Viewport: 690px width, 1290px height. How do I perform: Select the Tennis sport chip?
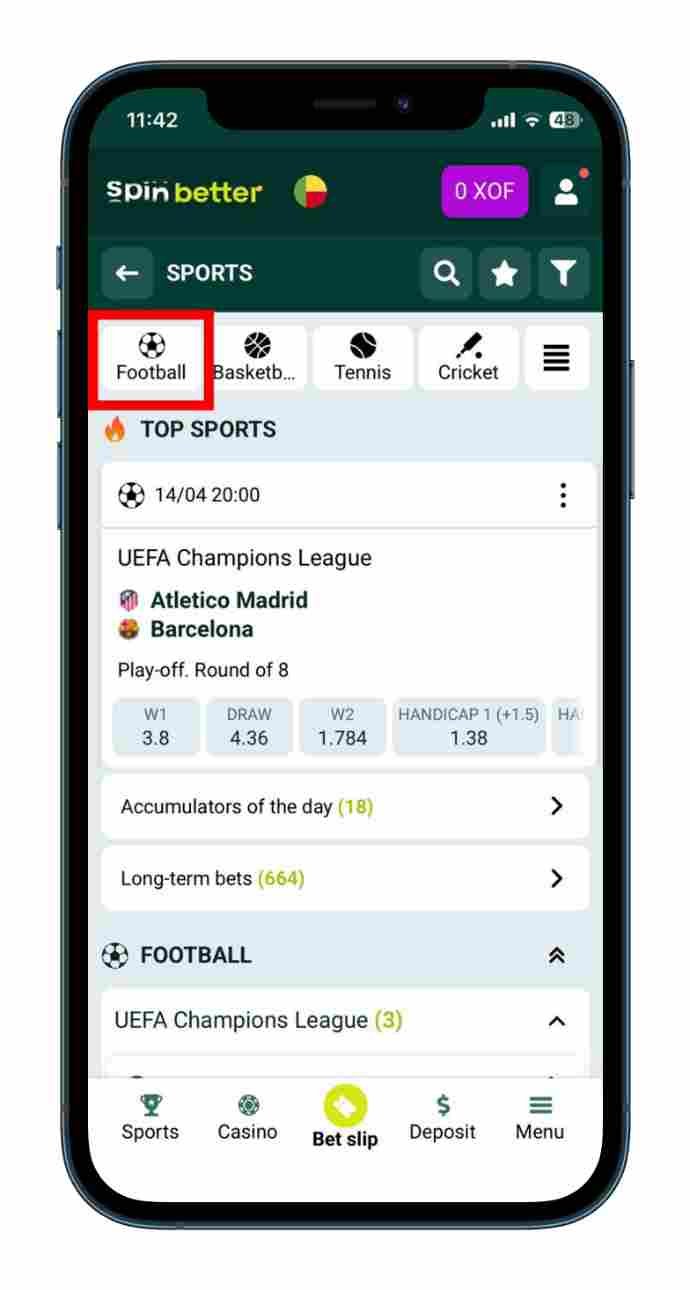[362, 358]
